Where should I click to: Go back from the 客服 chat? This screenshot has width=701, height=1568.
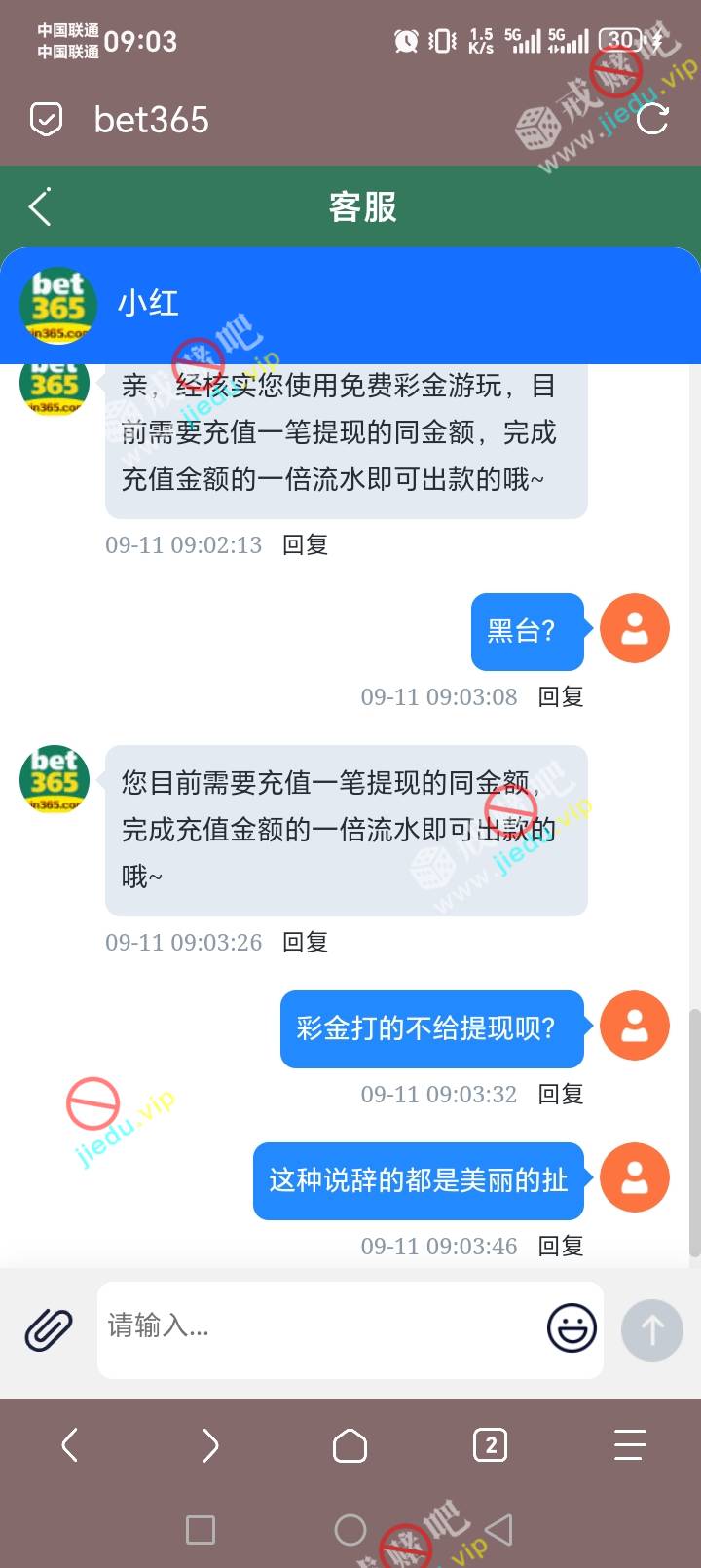(x=40, y=206)
